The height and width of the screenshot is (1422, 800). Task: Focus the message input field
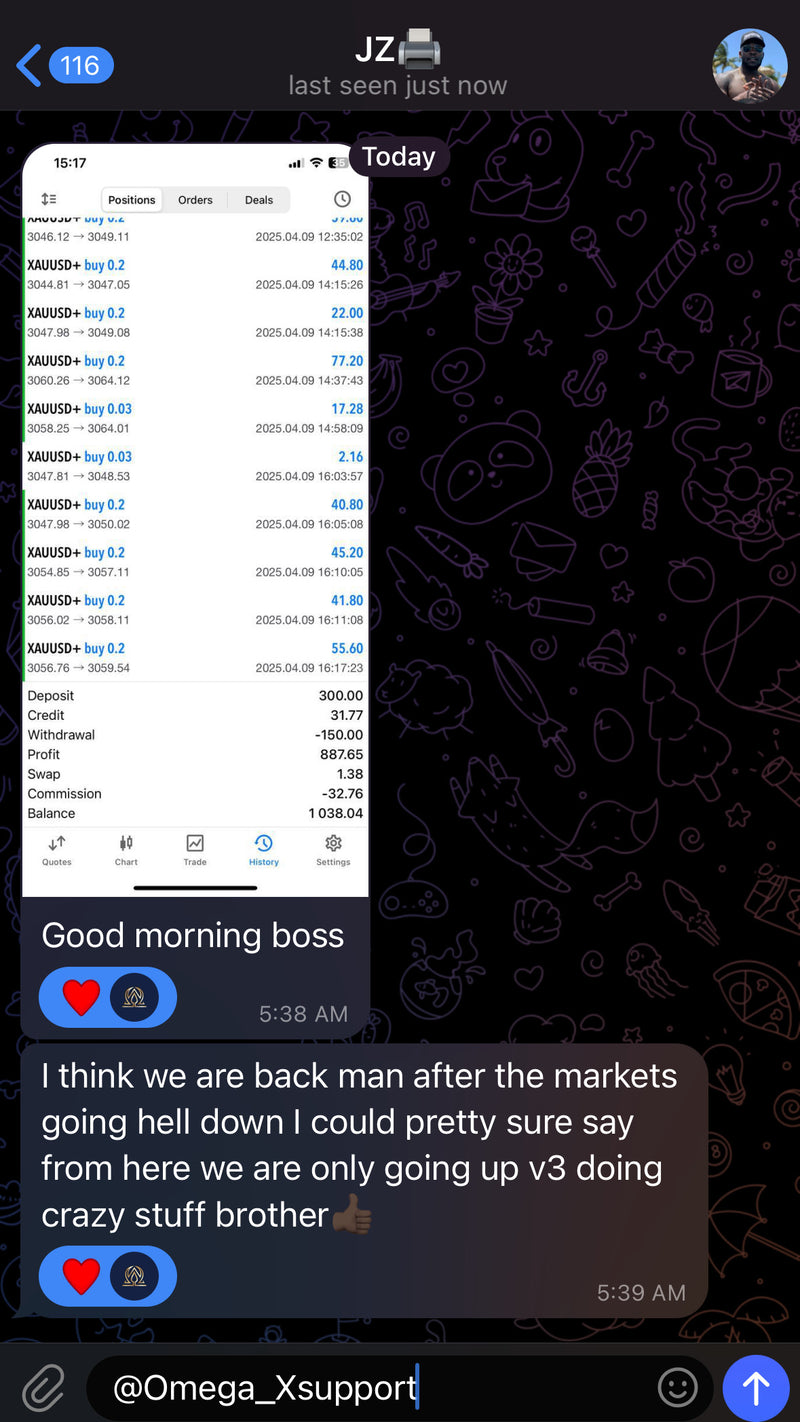click(380, 1388)
